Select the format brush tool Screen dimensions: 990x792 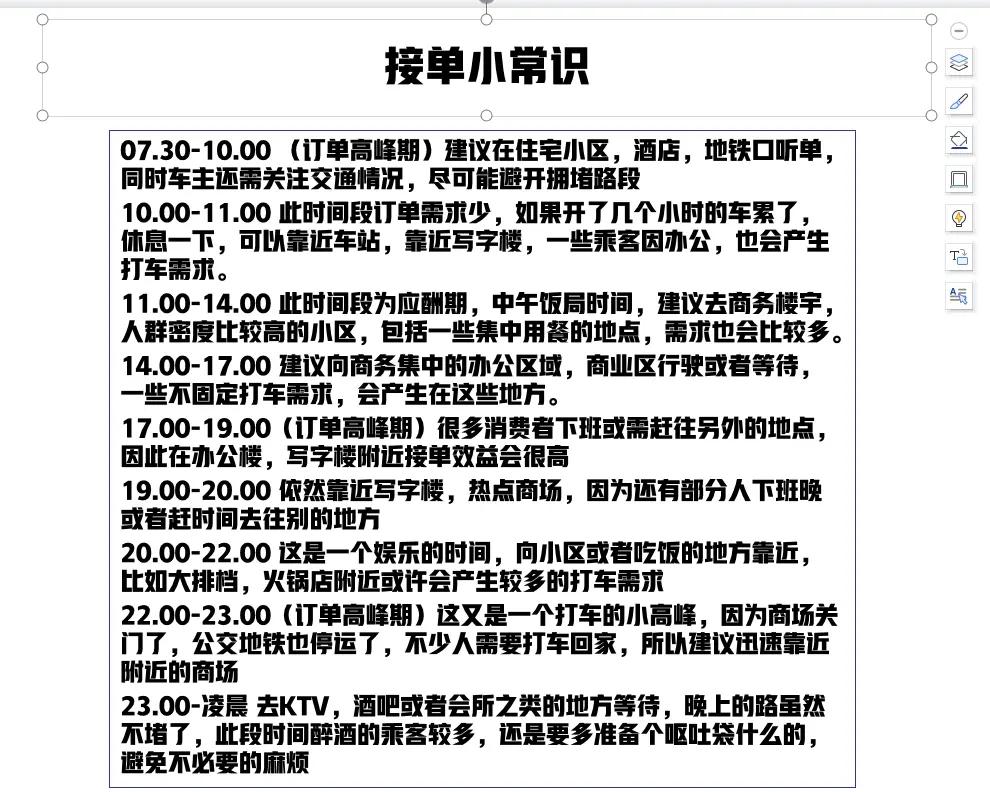(959, 102)
